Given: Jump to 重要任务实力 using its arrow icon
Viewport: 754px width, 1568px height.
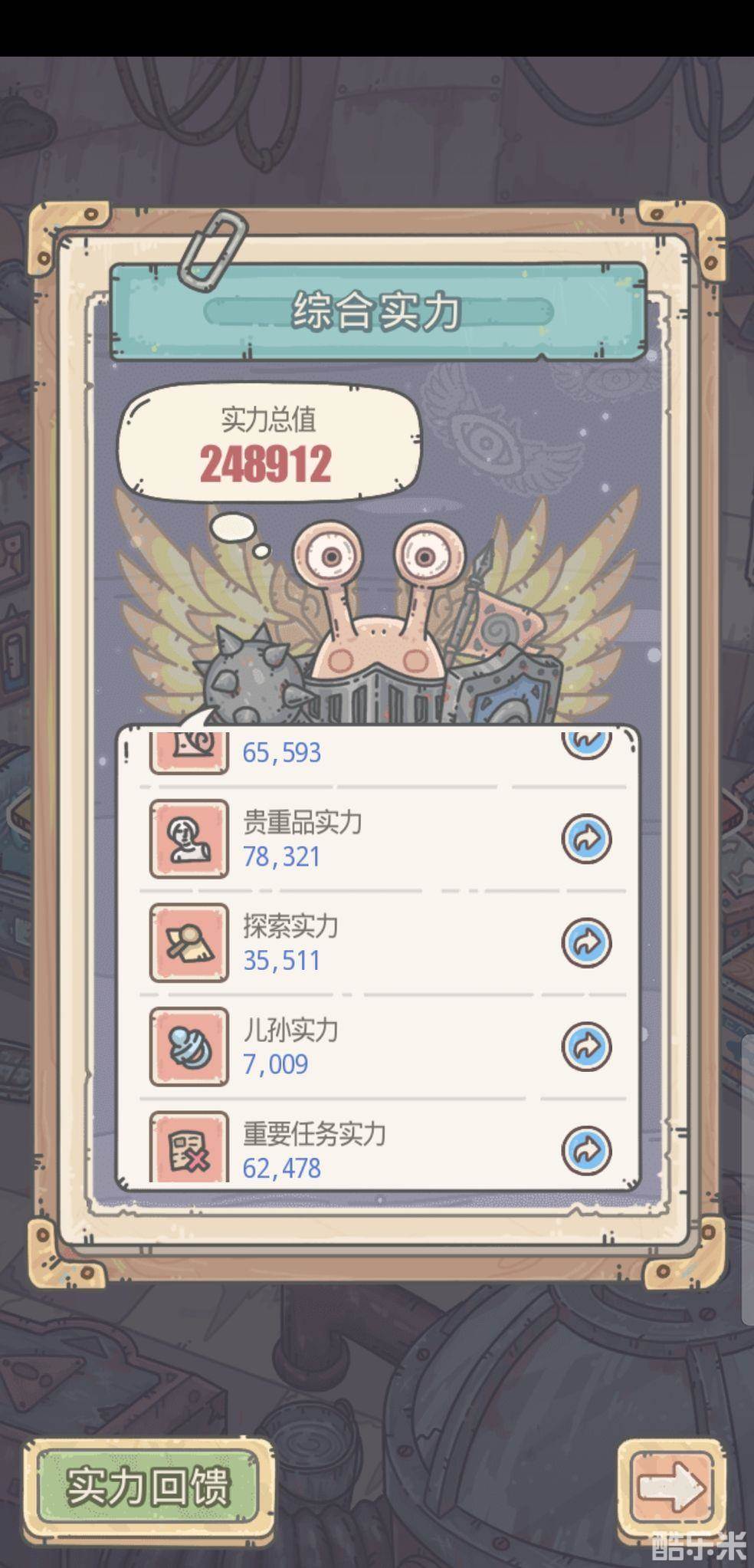Looking at the screenshot, I should click(x=586, y=1149).
